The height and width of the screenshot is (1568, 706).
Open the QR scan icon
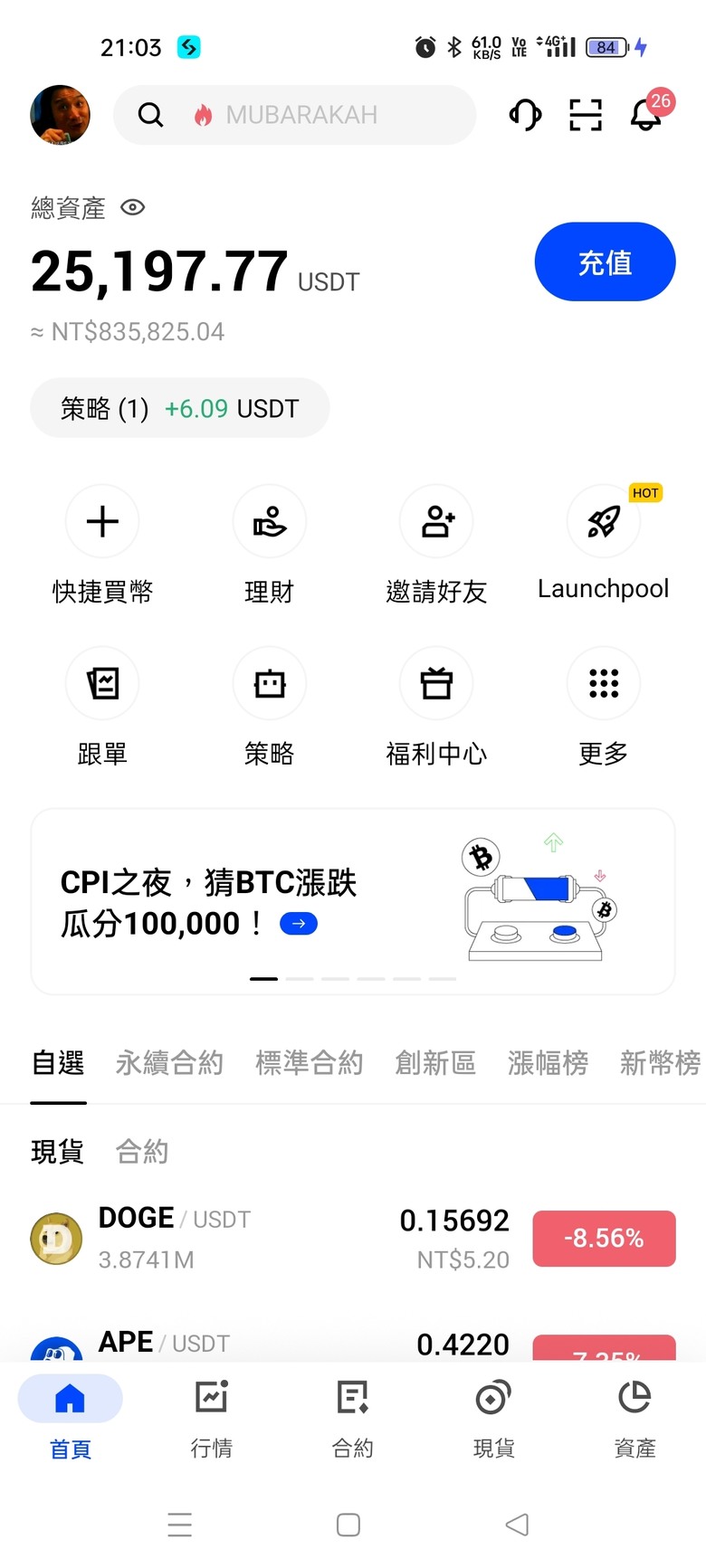(x=586, y=115)
